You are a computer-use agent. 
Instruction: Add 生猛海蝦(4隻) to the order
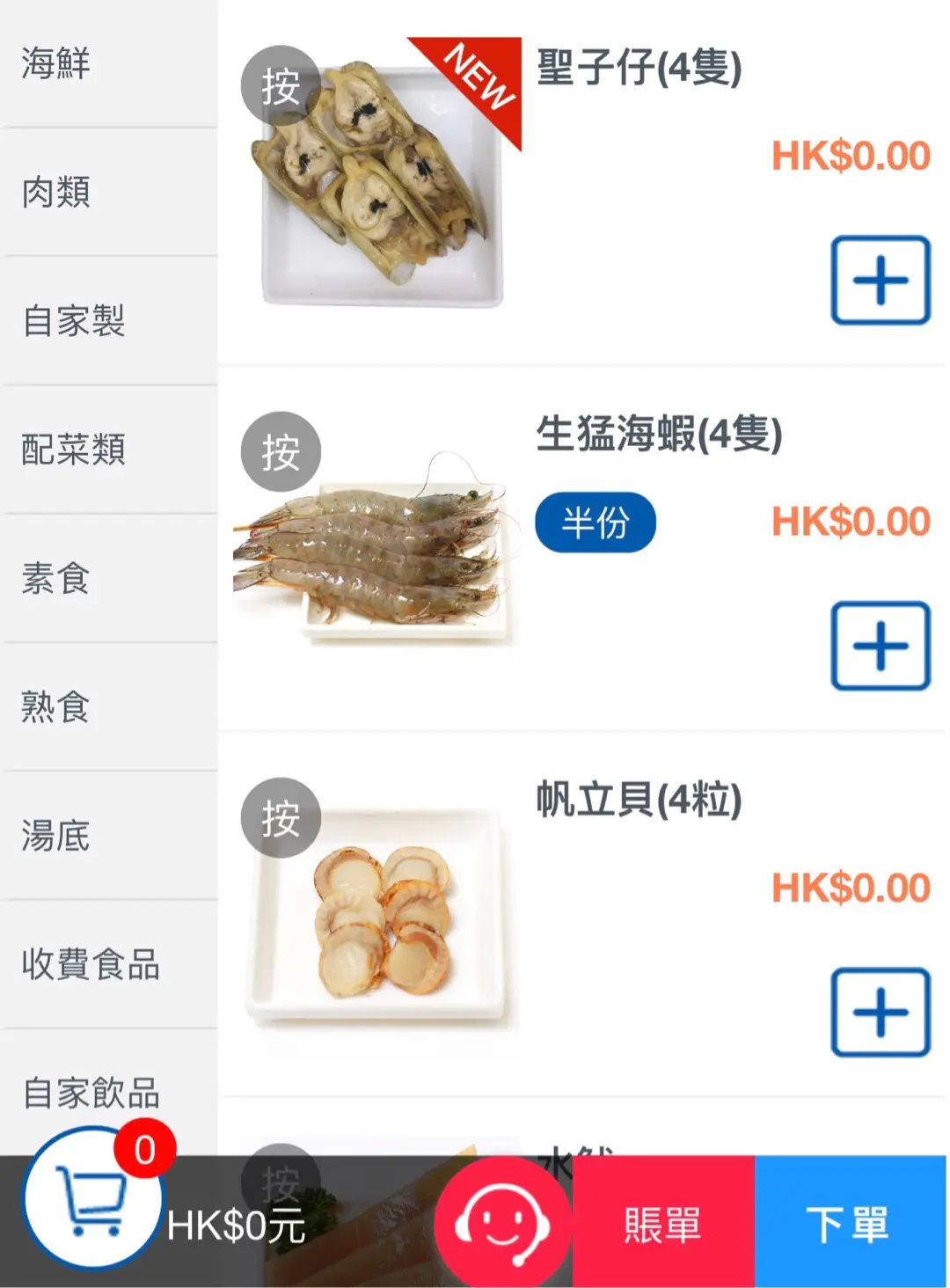[x=880, y=647]
